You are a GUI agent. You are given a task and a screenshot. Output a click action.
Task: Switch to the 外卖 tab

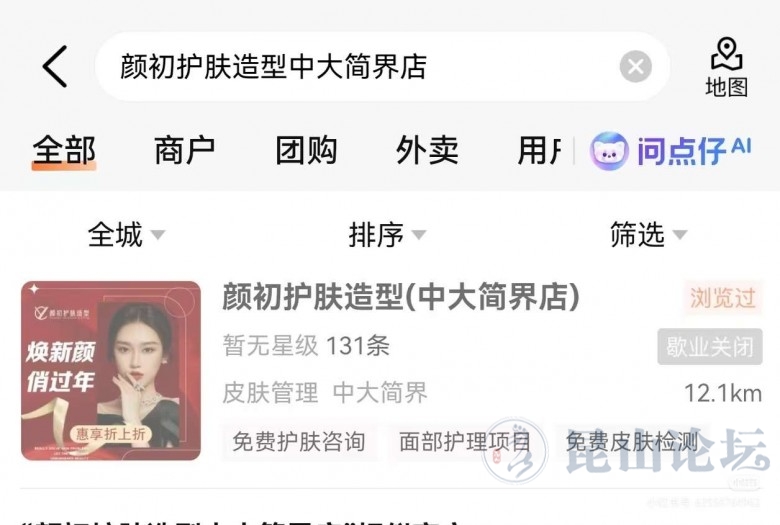(427, 151)
